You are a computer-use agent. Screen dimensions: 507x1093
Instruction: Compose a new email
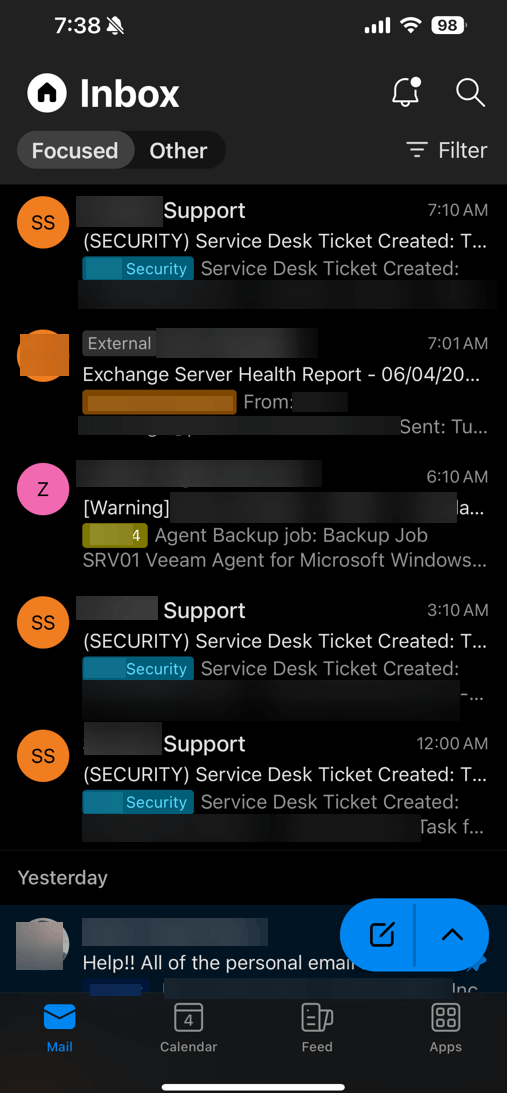click(x=381, y=935)
